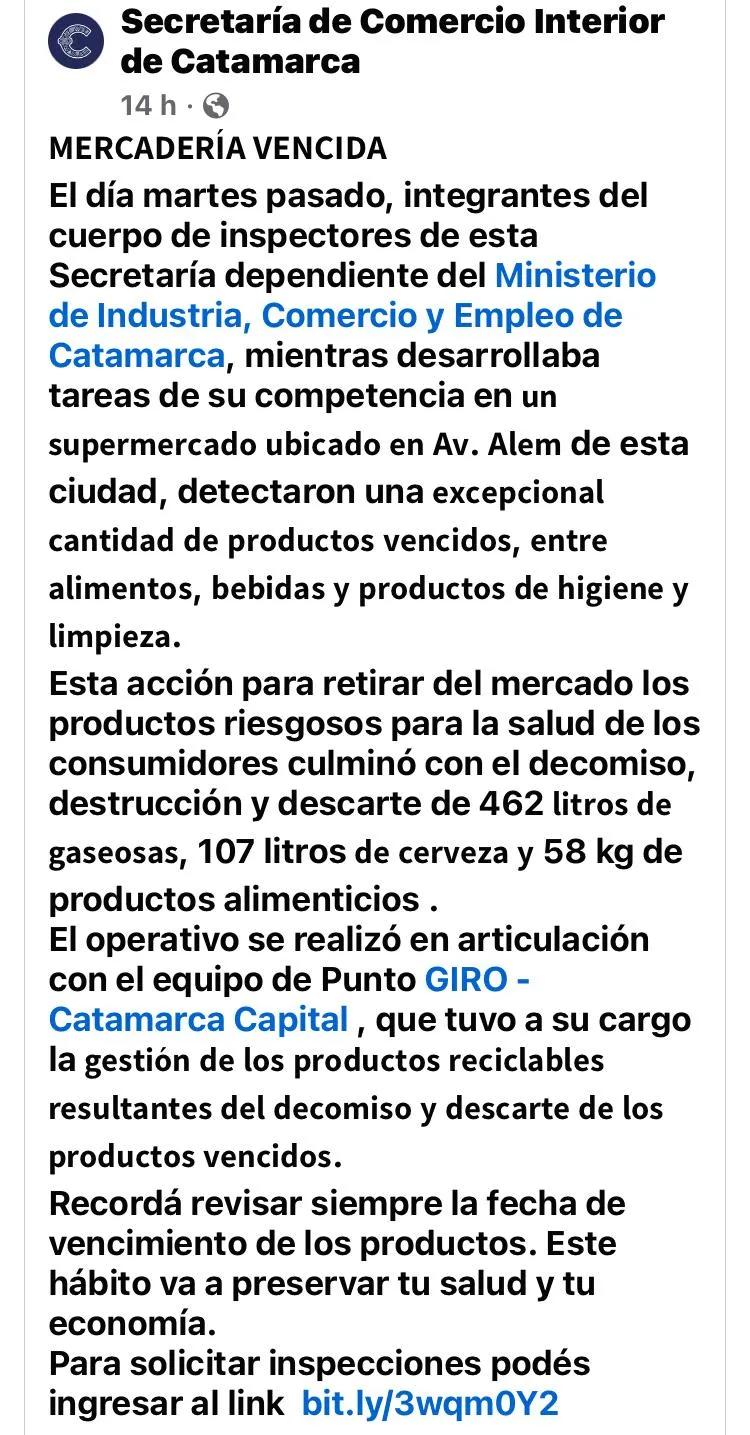Follow the bit.ly/3wqm0Y2 inspection request link
This screenshot has width=750, height=1435.
tap(430, 1403)
